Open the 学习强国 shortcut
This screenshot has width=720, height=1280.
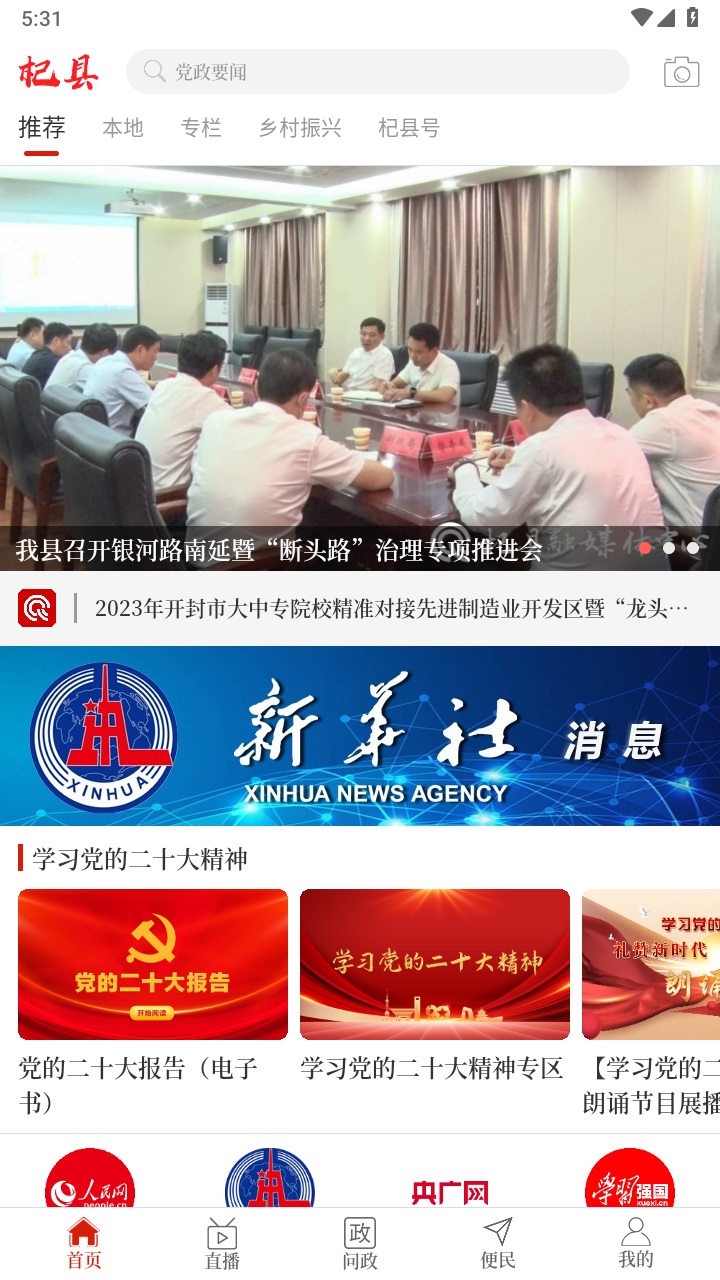[x=630, y=1180]
